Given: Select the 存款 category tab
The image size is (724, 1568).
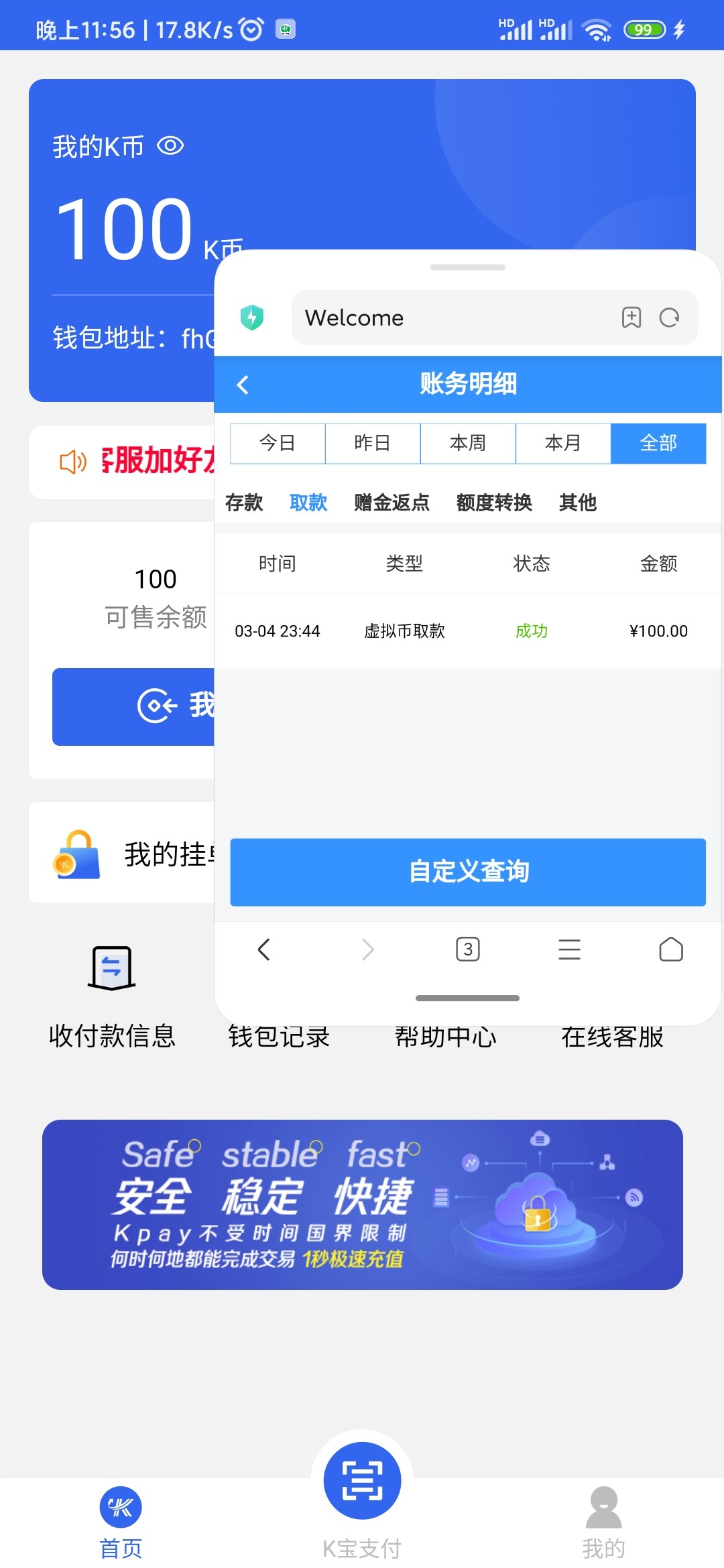Looking at the screenshot, I should (x=244, y=502).
